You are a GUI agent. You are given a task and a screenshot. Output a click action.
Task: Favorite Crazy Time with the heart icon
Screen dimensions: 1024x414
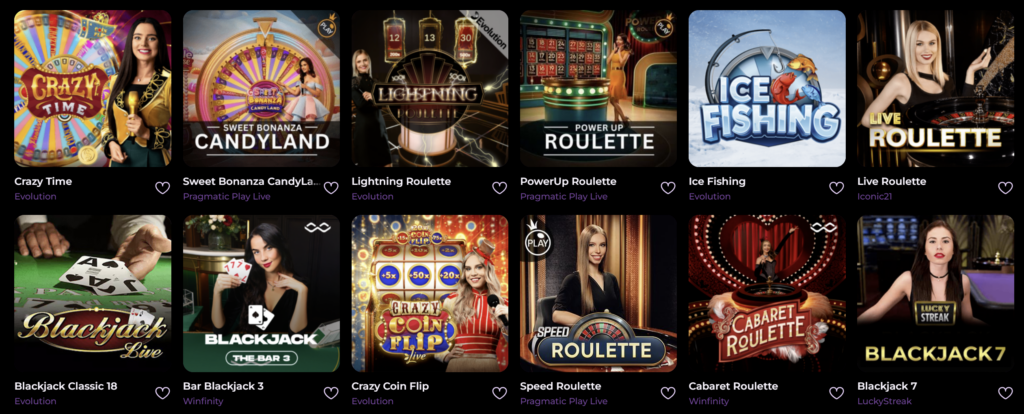point(162,188)
